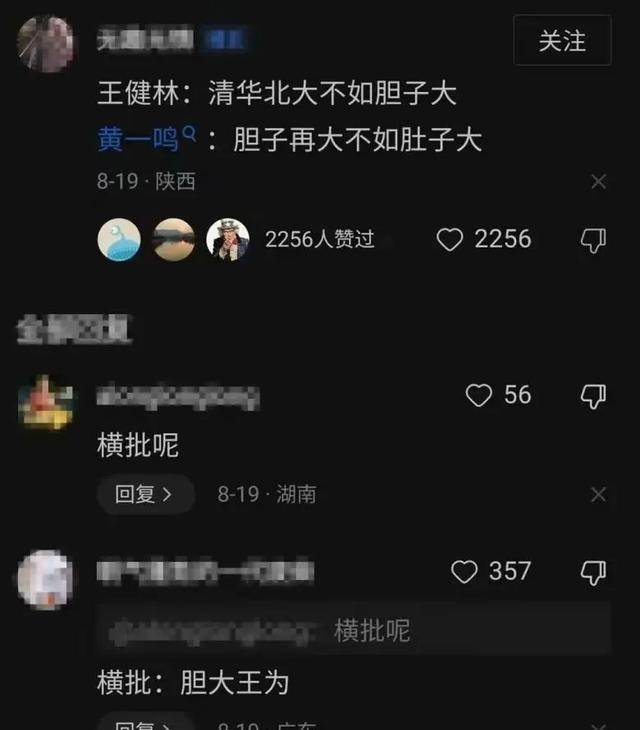Open avatar of the 横批呢 commenter
The width and height of the screenshot is (640, 730).
[x=45, y=402]
